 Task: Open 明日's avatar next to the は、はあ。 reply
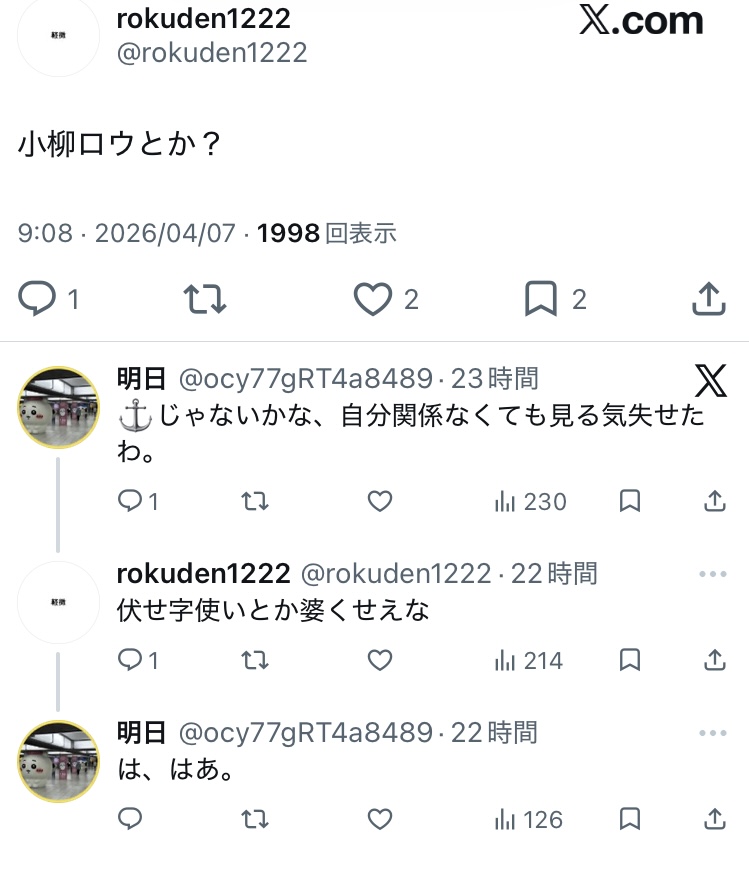pos(58,761)
